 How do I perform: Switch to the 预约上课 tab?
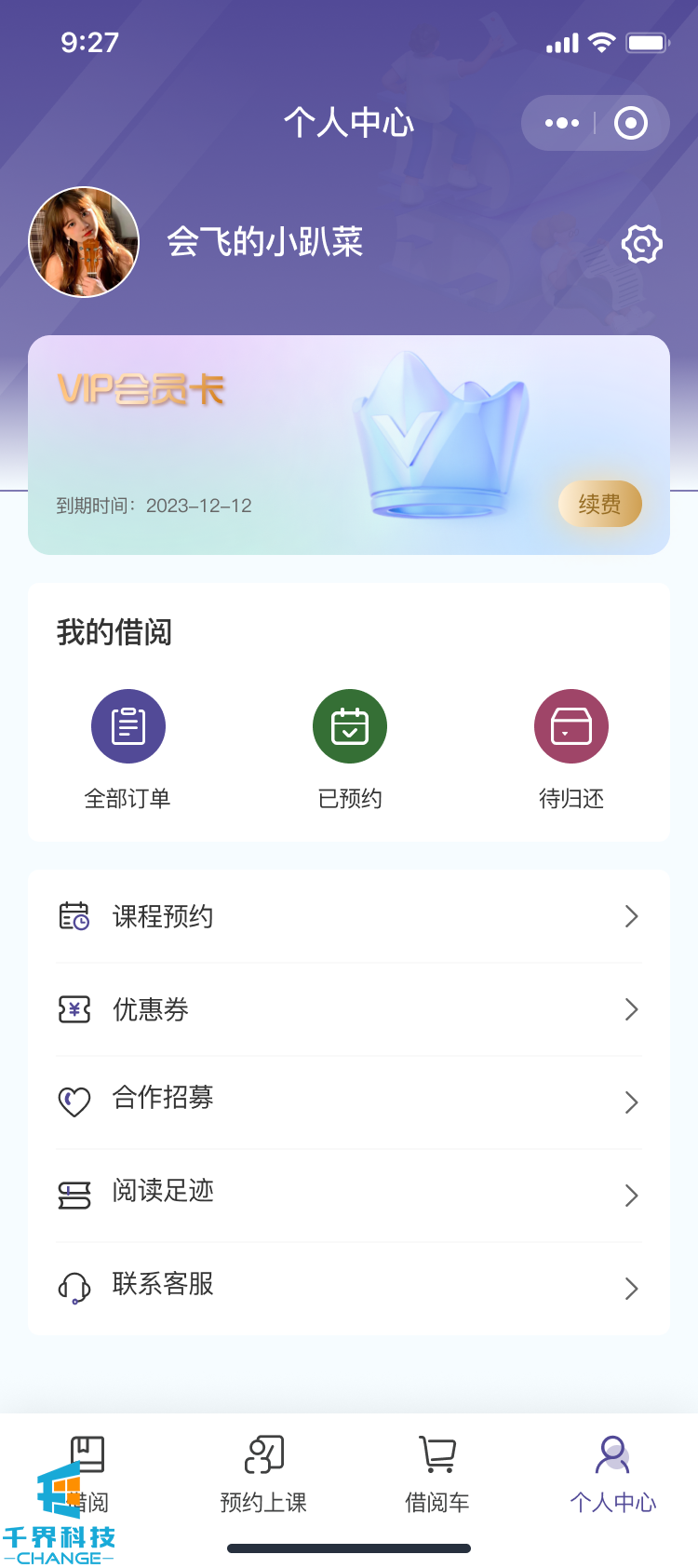(x=263, y=1473)
